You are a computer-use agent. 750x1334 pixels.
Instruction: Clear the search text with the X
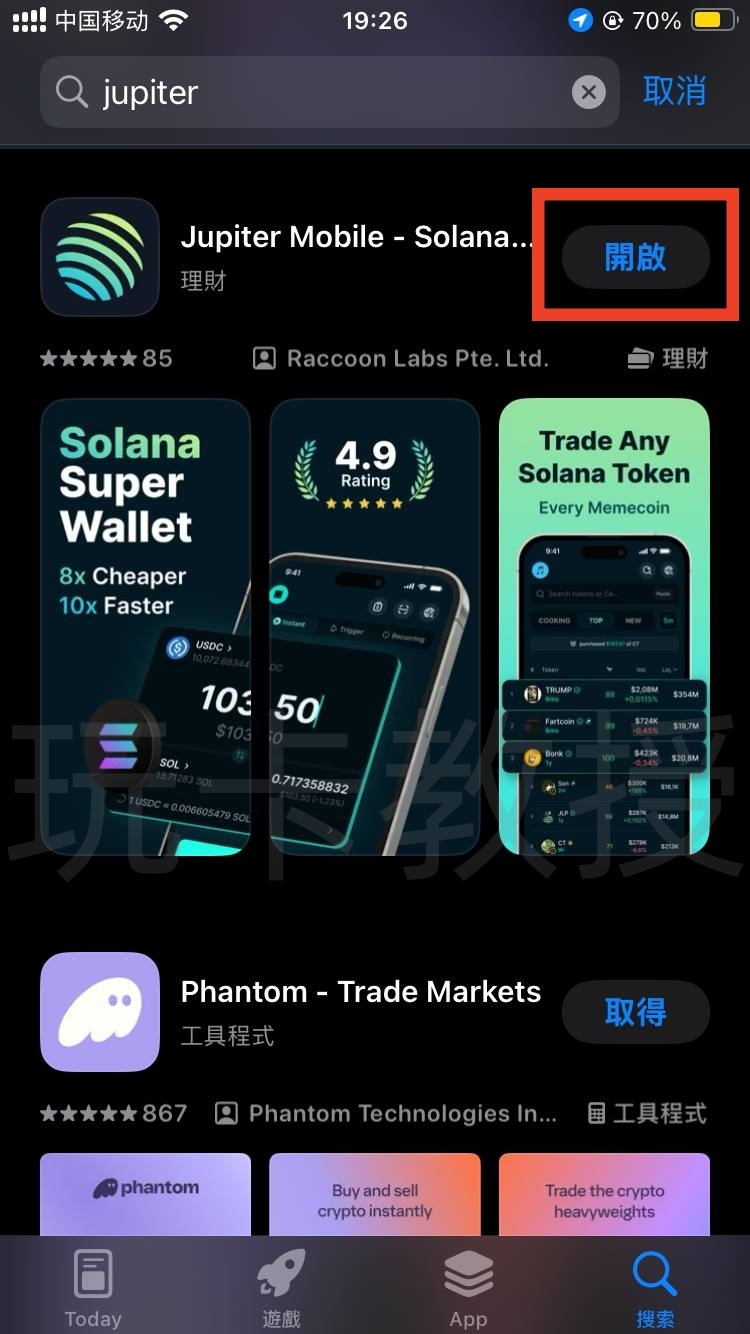(x=589, y=93)
